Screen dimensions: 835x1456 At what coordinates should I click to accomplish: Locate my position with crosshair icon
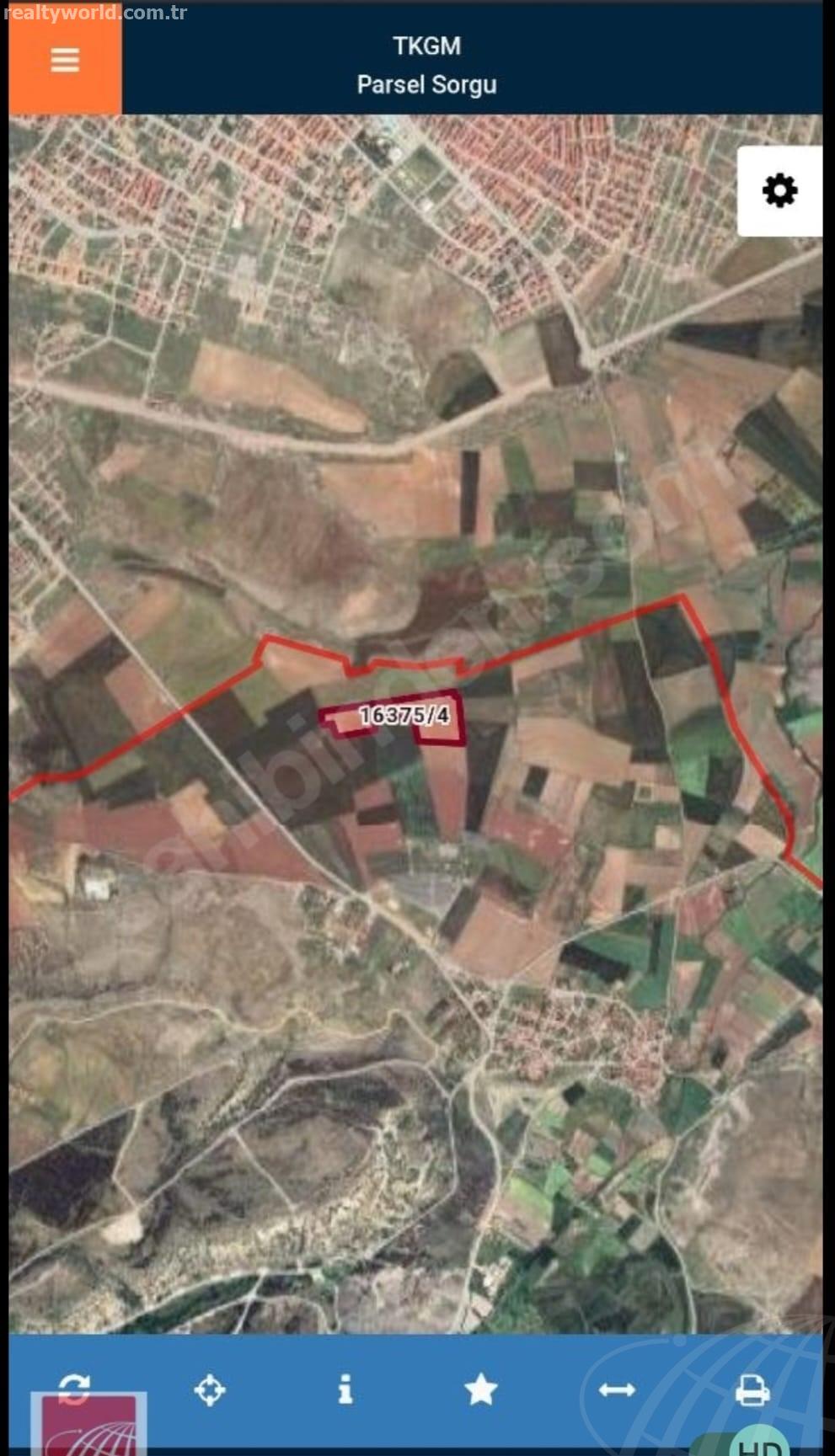(x=209, y=1389)
